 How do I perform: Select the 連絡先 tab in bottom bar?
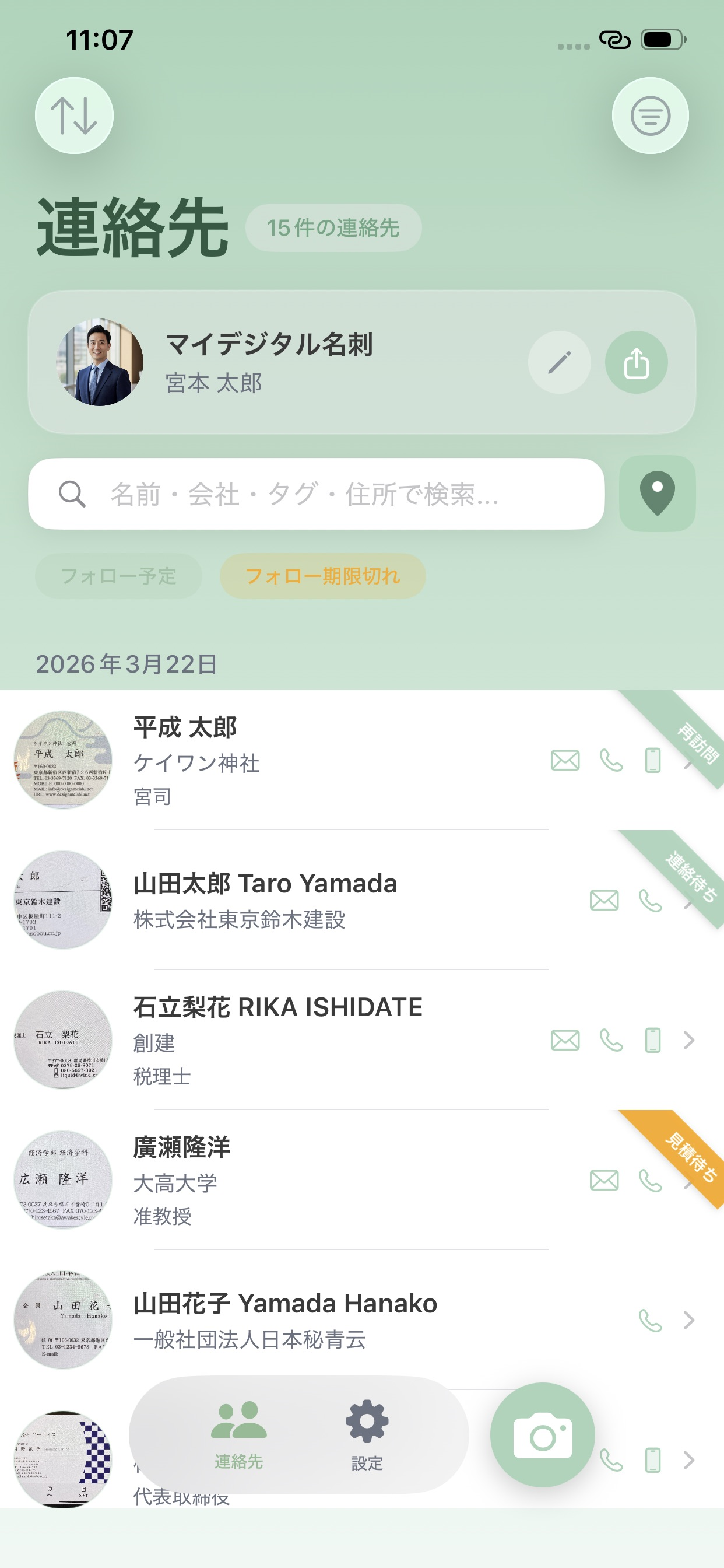[240, 1434]
